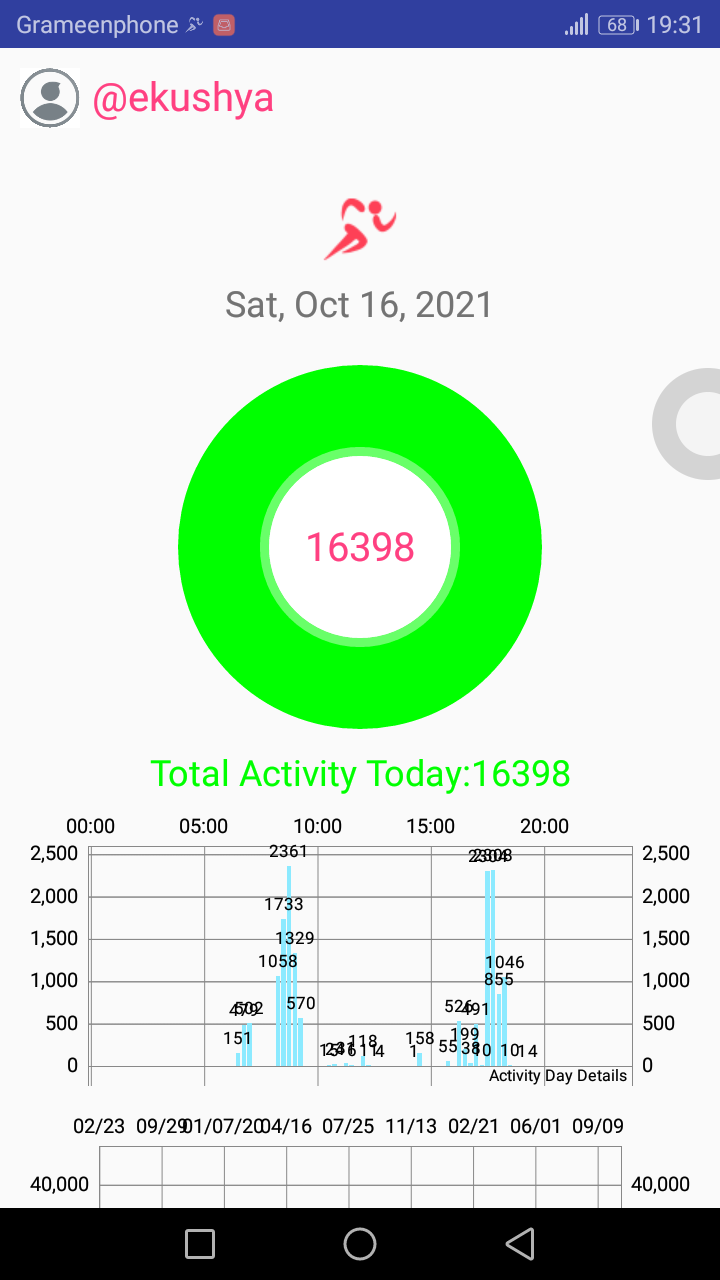Tap the partially visible gray ring
Image resolution: width=720 pixels, height=1280 pixels.
686,424
